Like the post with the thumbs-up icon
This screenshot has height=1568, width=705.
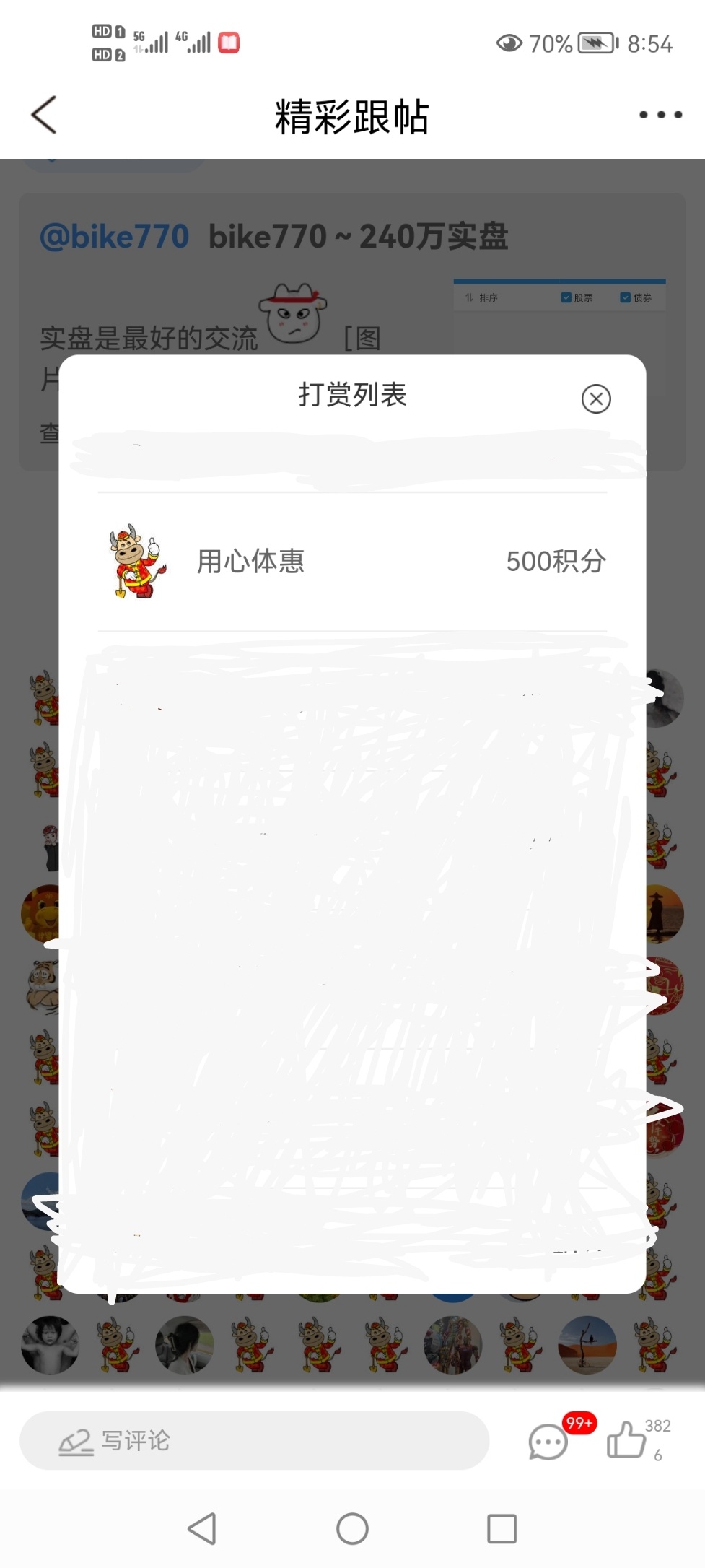(626, 1440)
